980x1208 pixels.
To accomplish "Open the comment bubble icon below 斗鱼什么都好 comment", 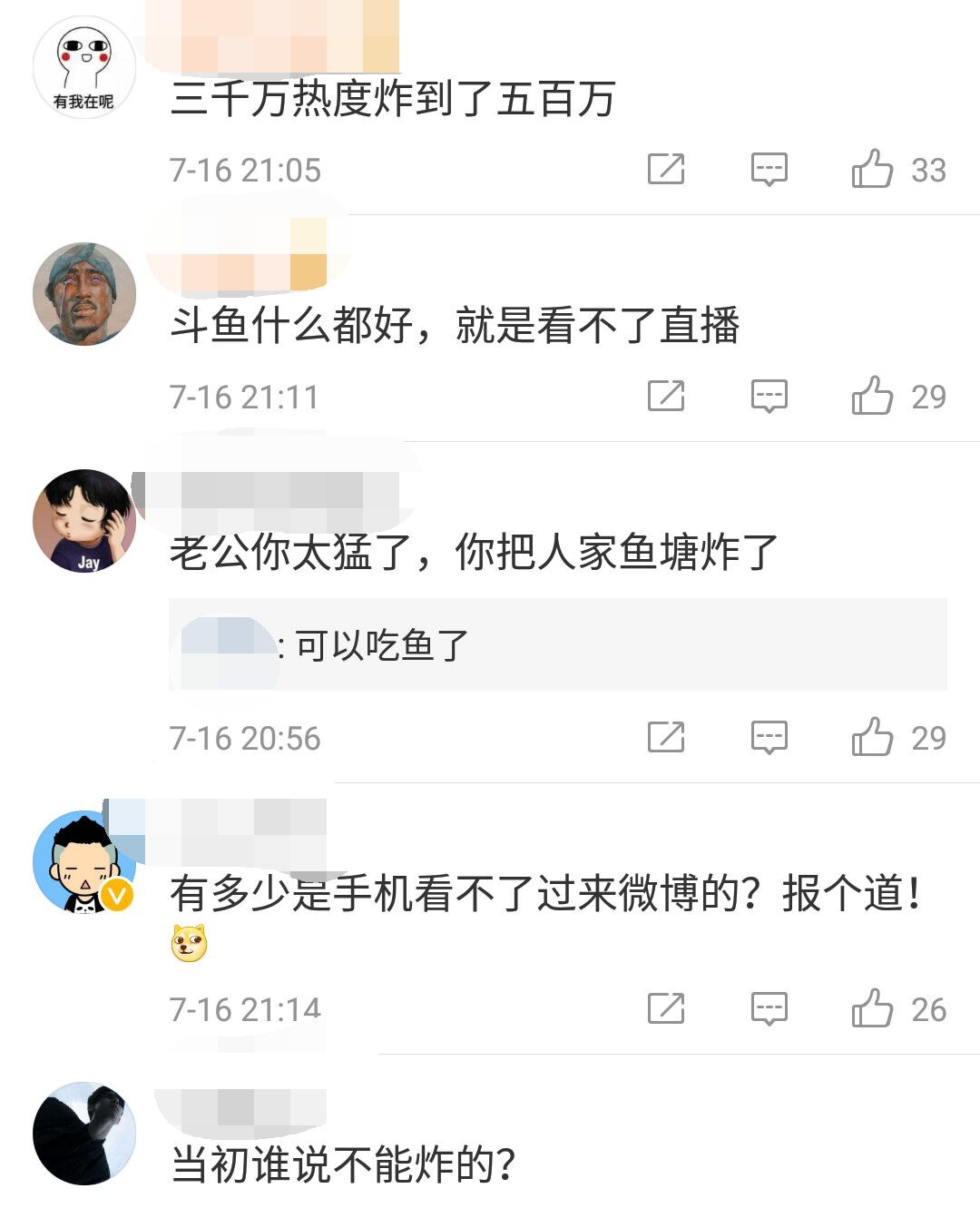I will [x=768, y=396].
